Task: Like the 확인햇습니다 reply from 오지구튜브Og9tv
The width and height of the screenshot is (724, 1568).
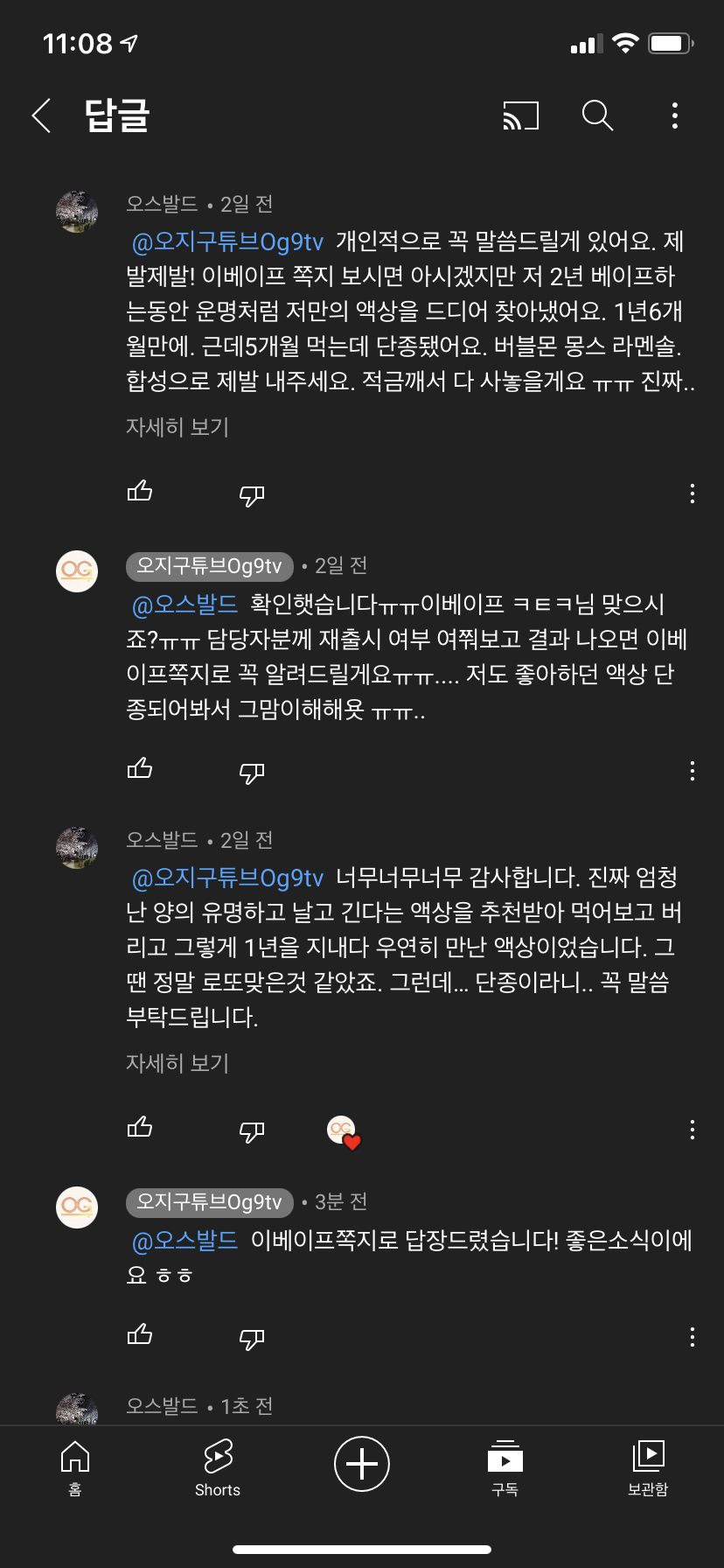Action: point(140,770)
